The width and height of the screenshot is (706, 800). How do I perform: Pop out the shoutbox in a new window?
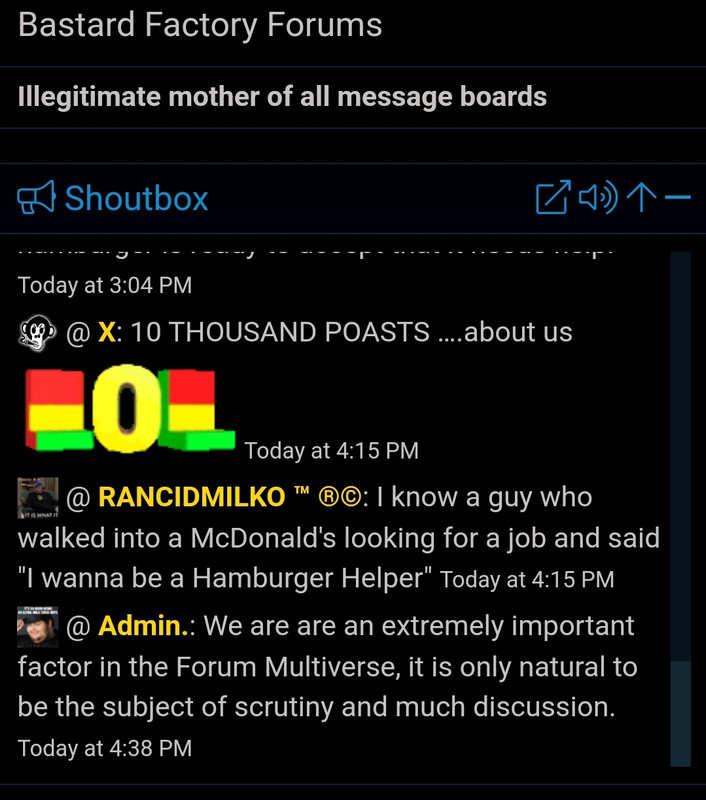(553, 198)
